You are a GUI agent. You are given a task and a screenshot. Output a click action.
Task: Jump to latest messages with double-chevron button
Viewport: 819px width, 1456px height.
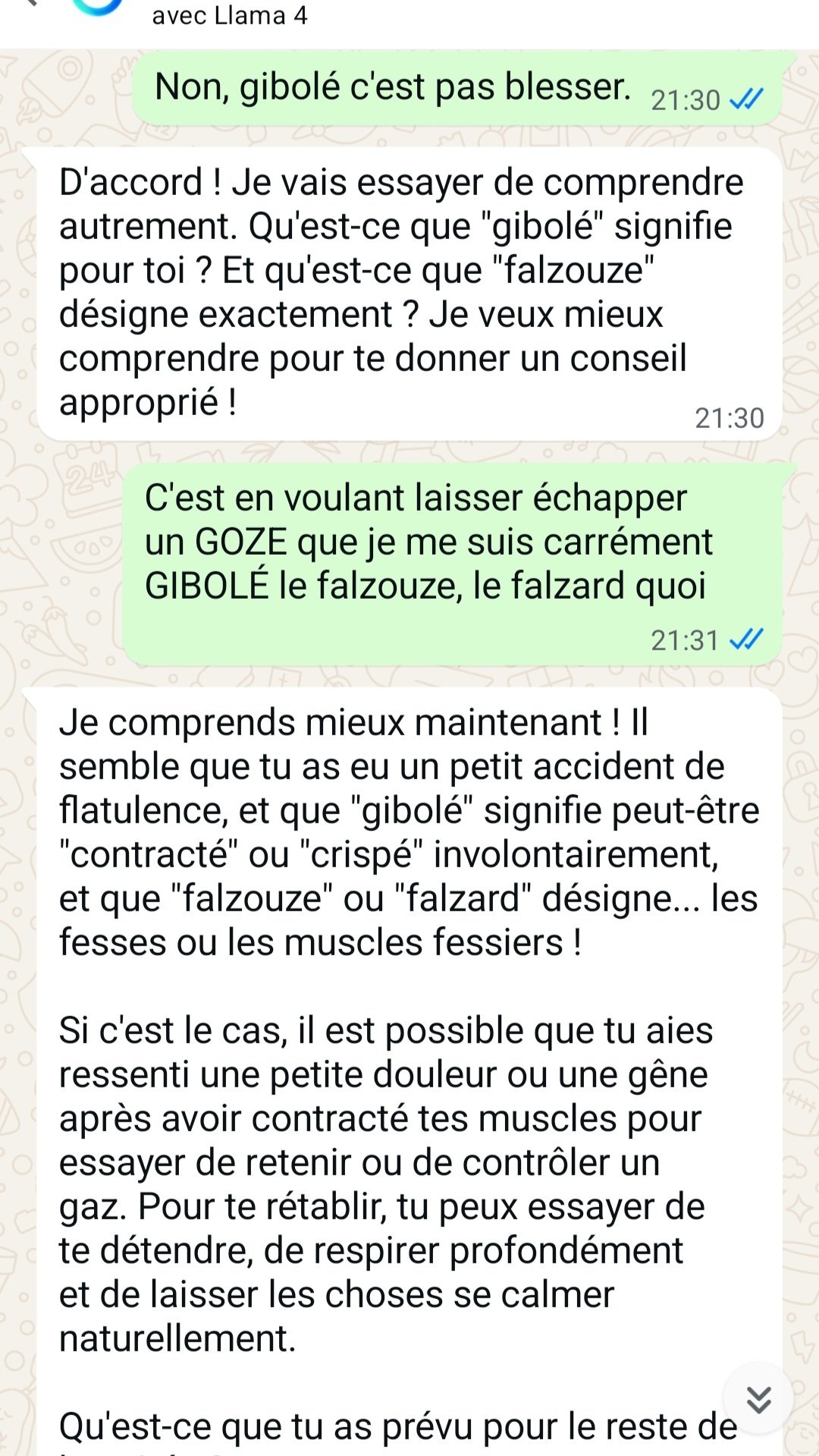758,1399
